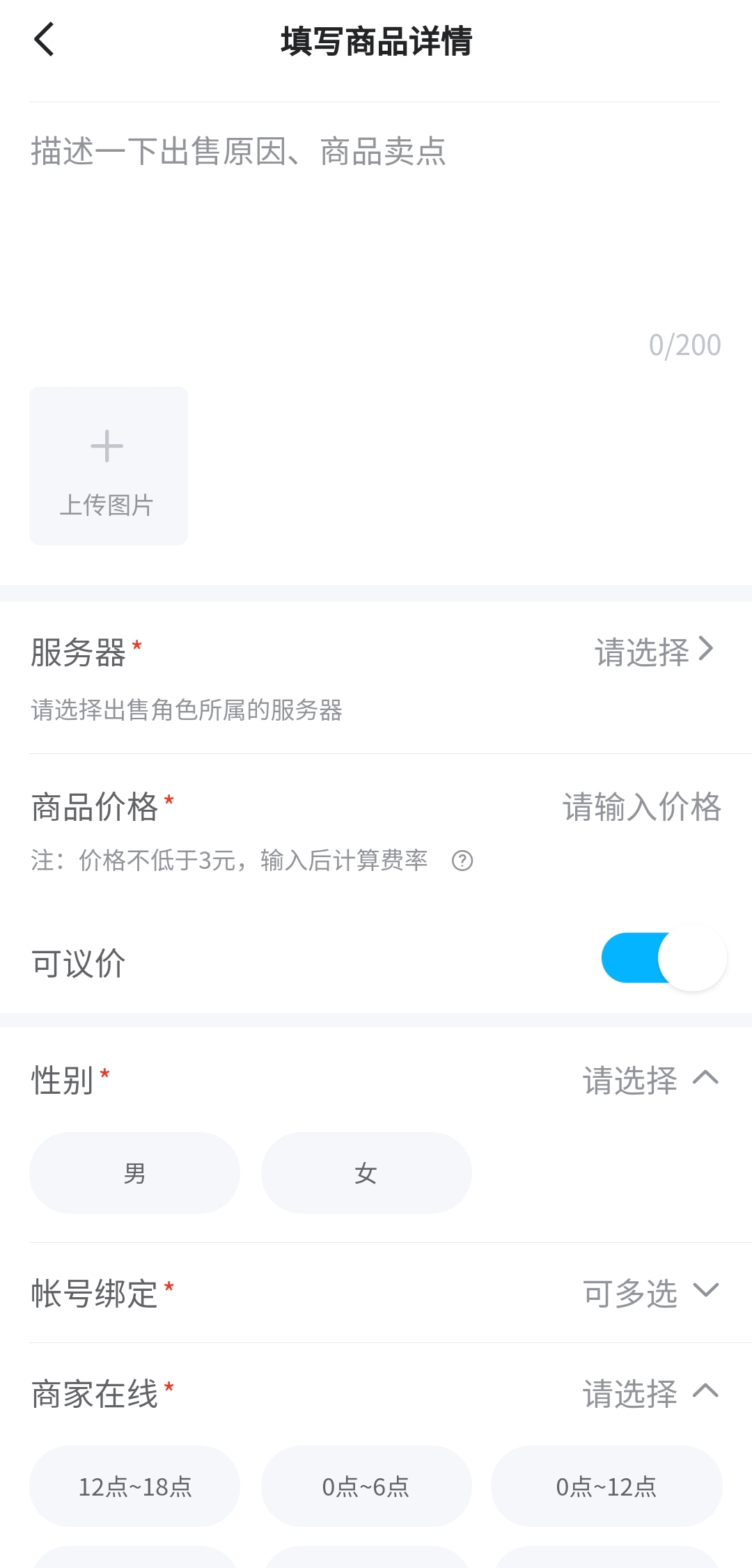Collapse the 商家在线 time options

[705, 1392]
